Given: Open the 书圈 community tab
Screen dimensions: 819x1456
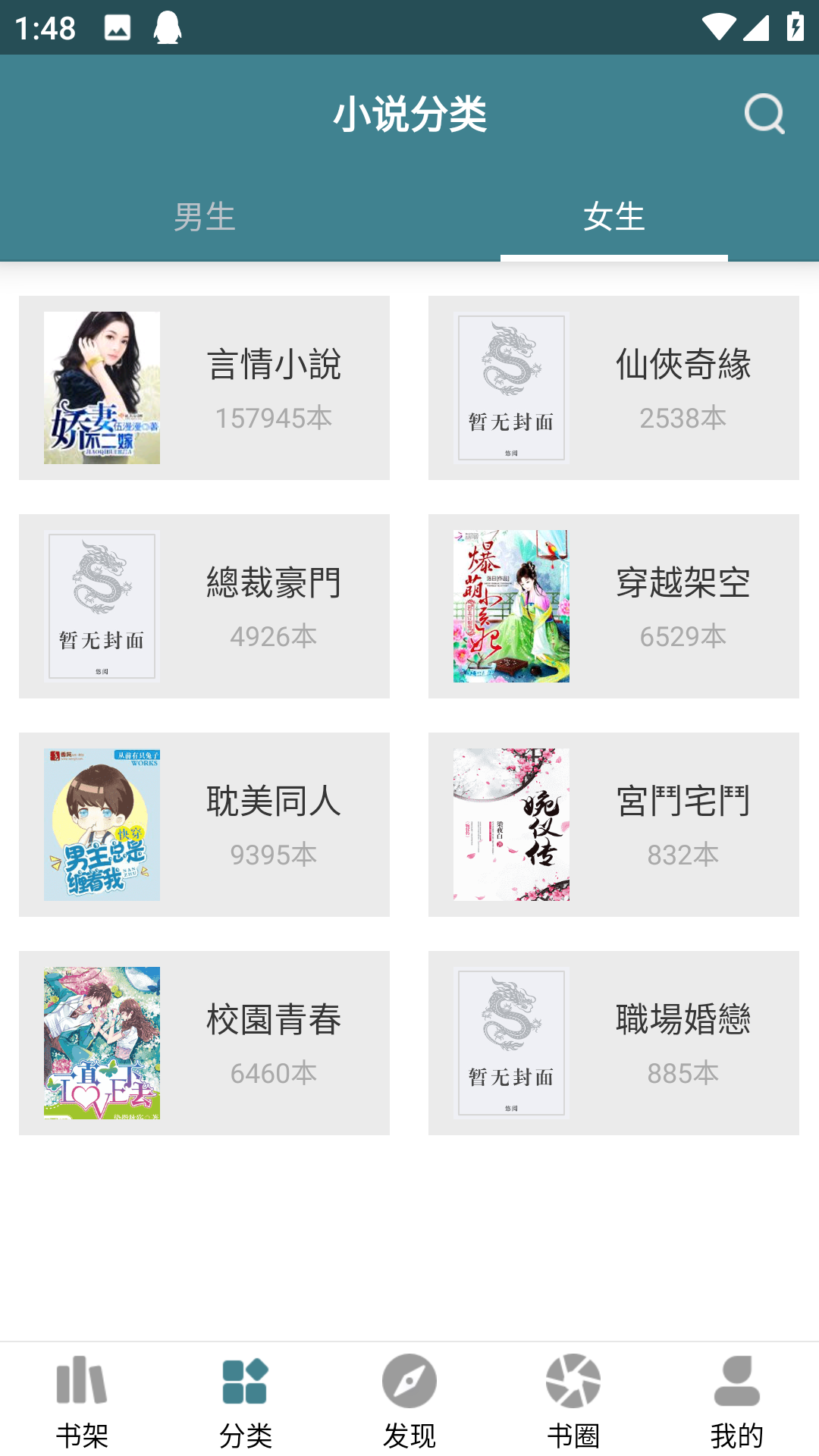Looking at the screenshot, I should pyautogui.click(x=573, y=1401).
